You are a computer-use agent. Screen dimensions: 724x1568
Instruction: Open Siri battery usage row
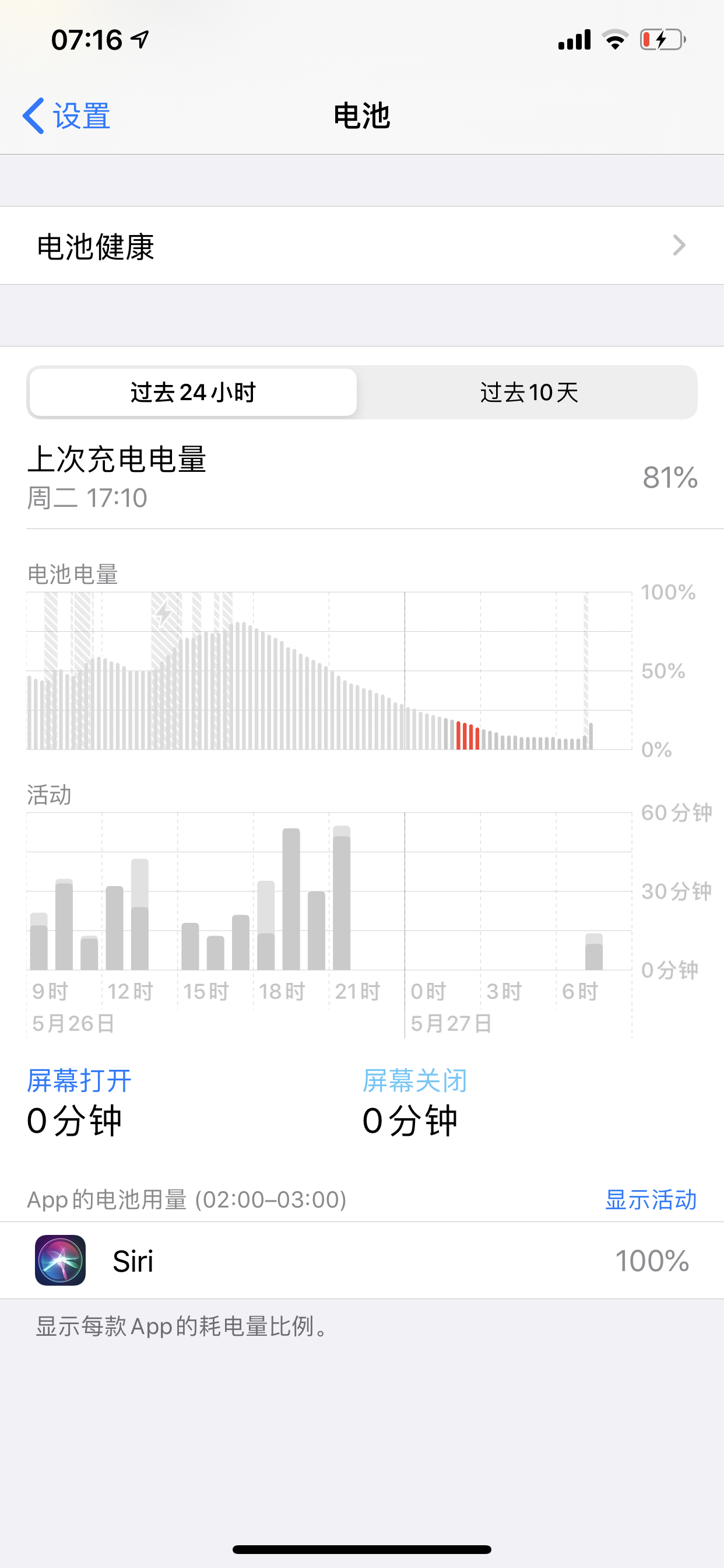click(x=361, y=1261)
